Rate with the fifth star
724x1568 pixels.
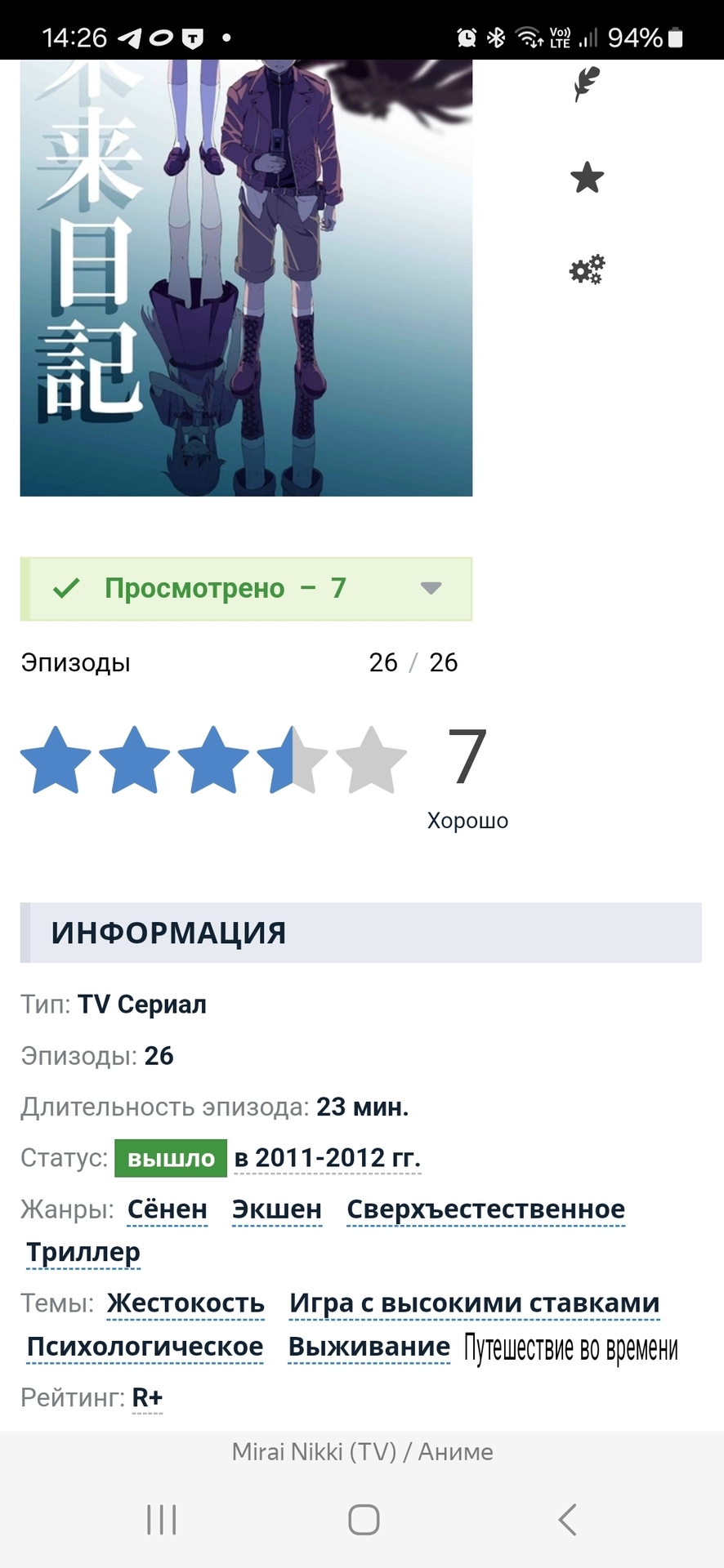click(x=371, y=760)
